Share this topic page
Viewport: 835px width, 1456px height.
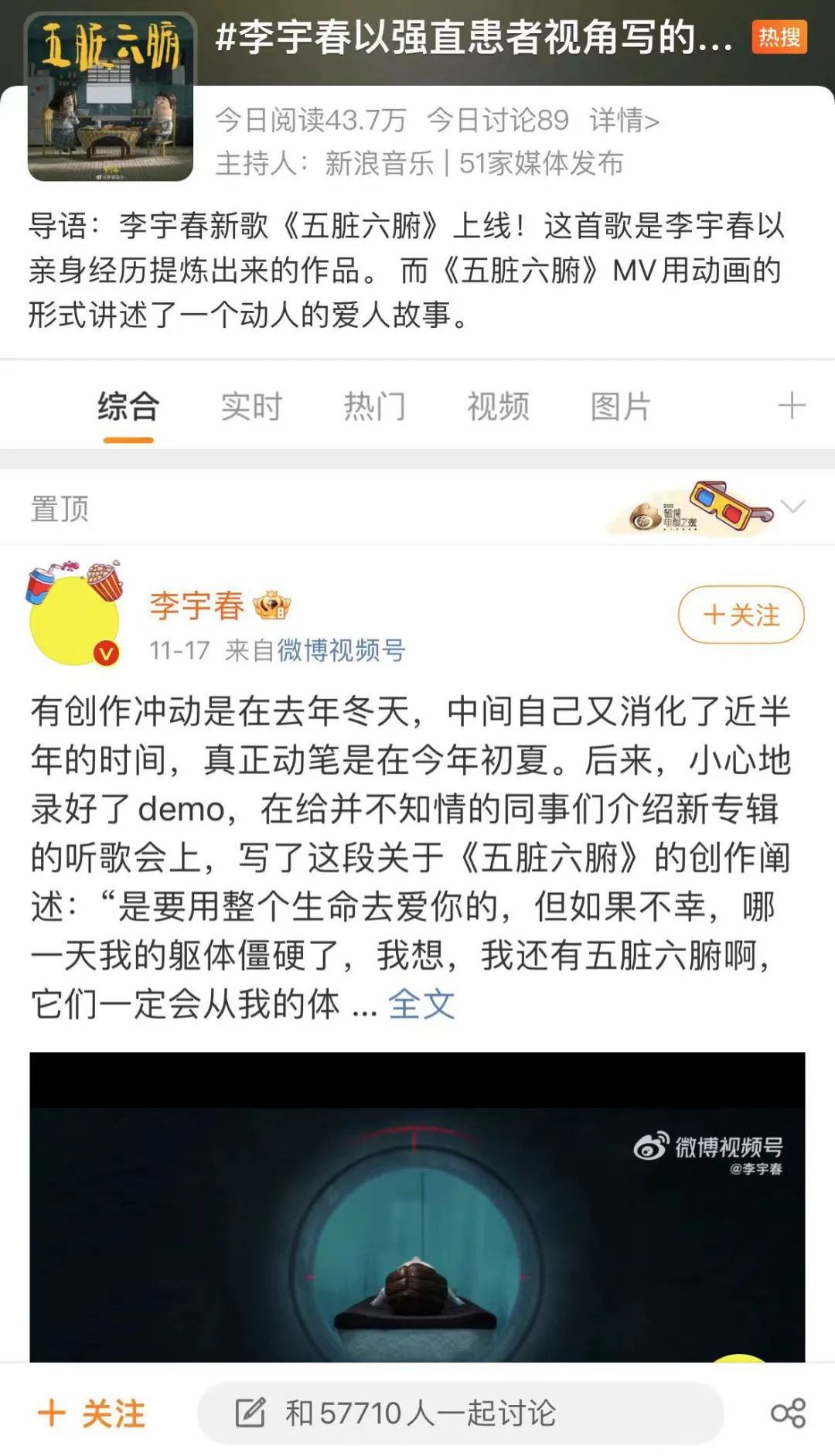coord(788,1413)
